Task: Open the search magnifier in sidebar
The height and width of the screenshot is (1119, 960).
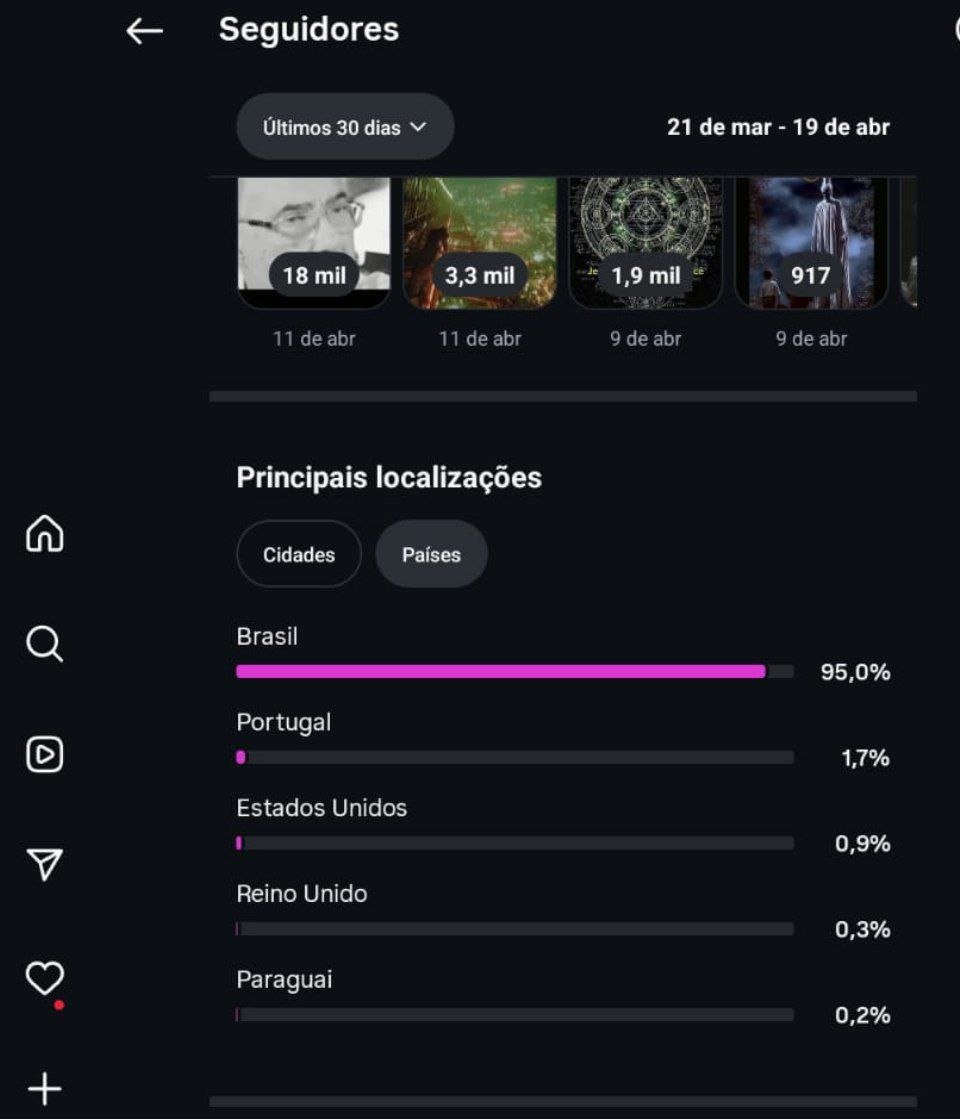Action: [x=44, y=644]
